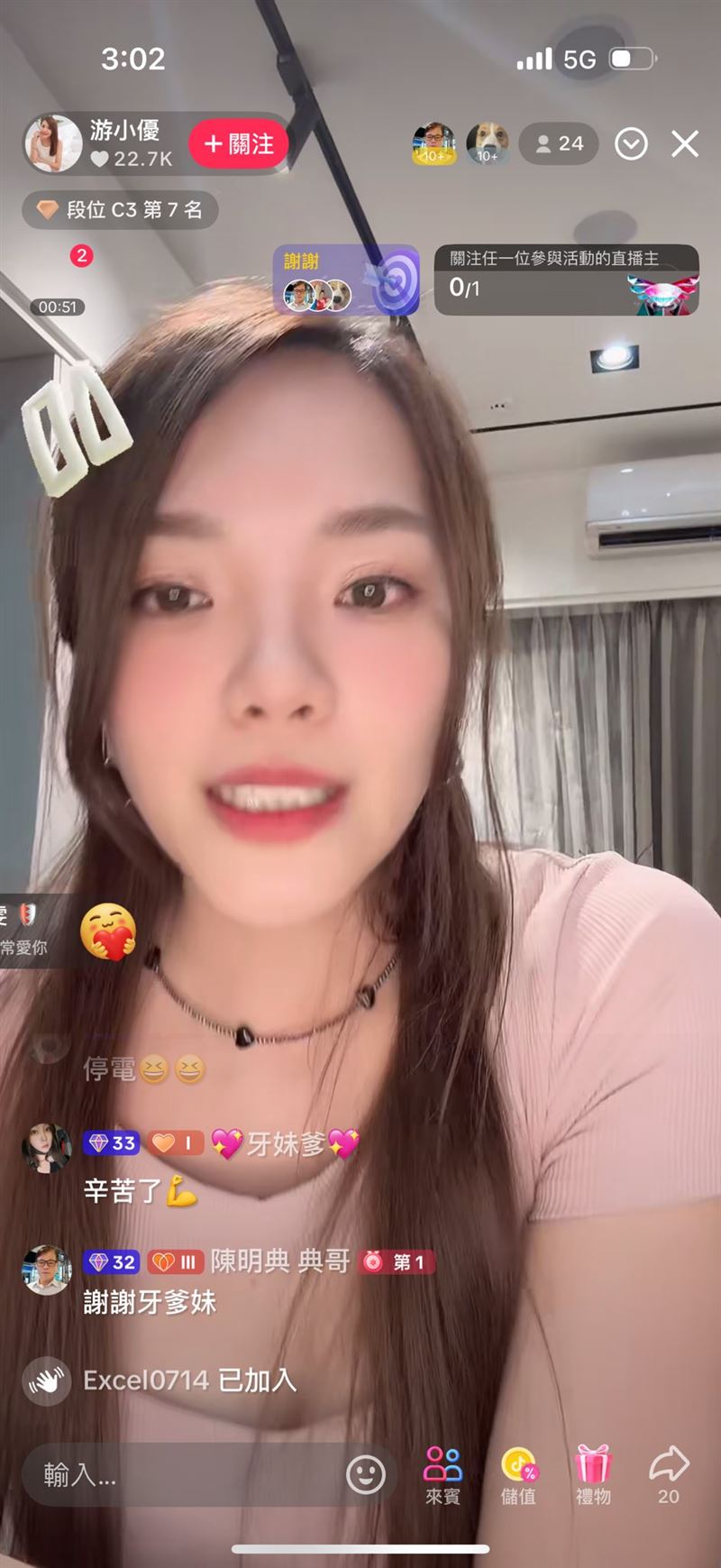Open the 來賓 guests panel
The height and width of the screenshot is (1568, 721).
[443, 1475]
